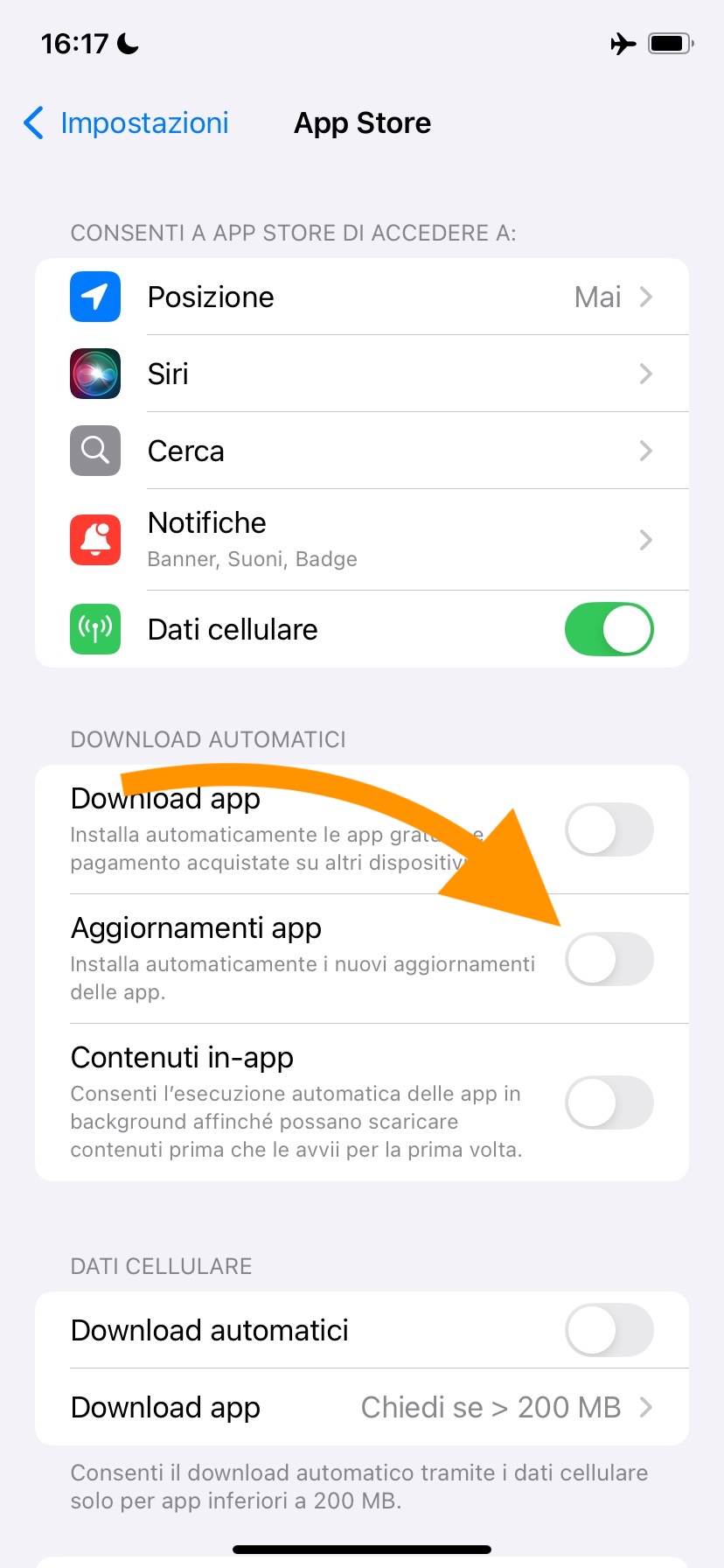Enable automatic Download app toggle
Screen dimensions: 724x1568
(609, 829)
